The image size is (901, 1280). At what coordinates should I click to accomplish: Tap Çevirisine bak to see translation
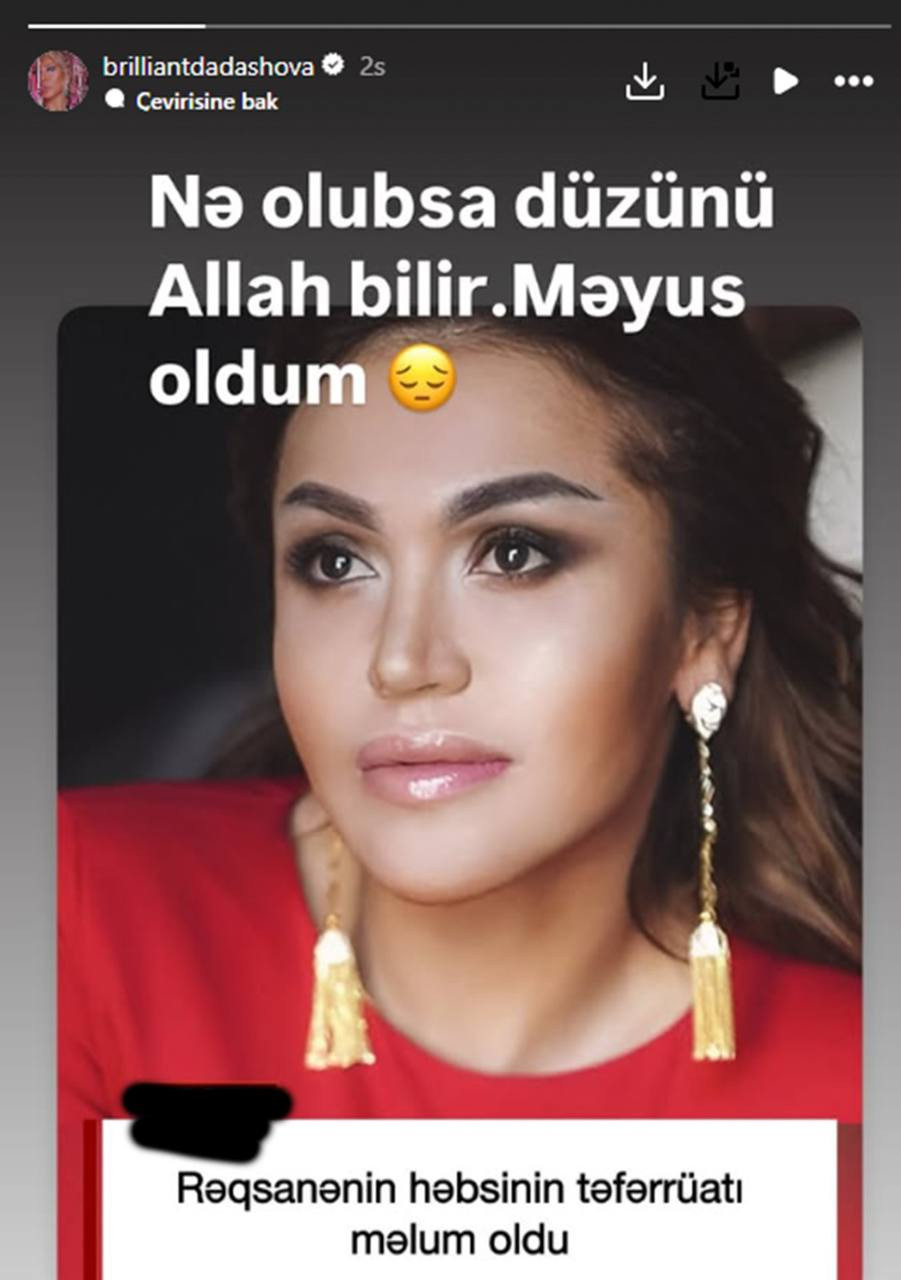point(204,102)
